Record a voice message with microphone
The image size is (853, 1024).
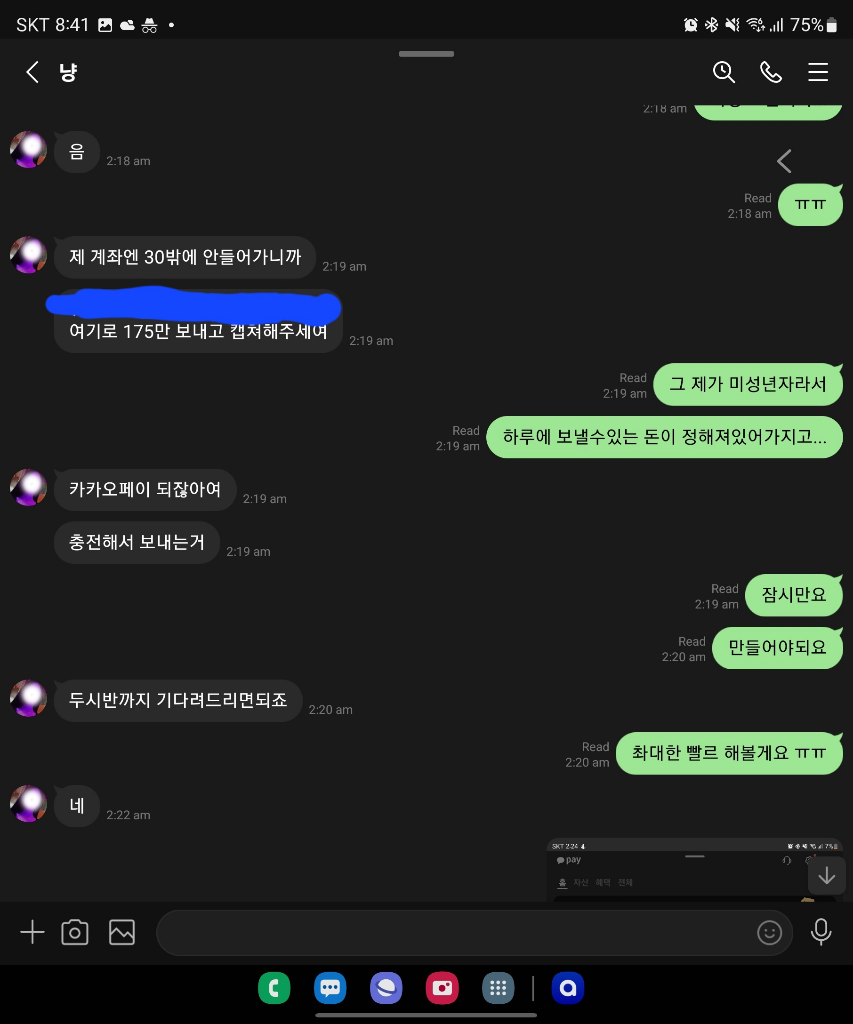(821, 932)
